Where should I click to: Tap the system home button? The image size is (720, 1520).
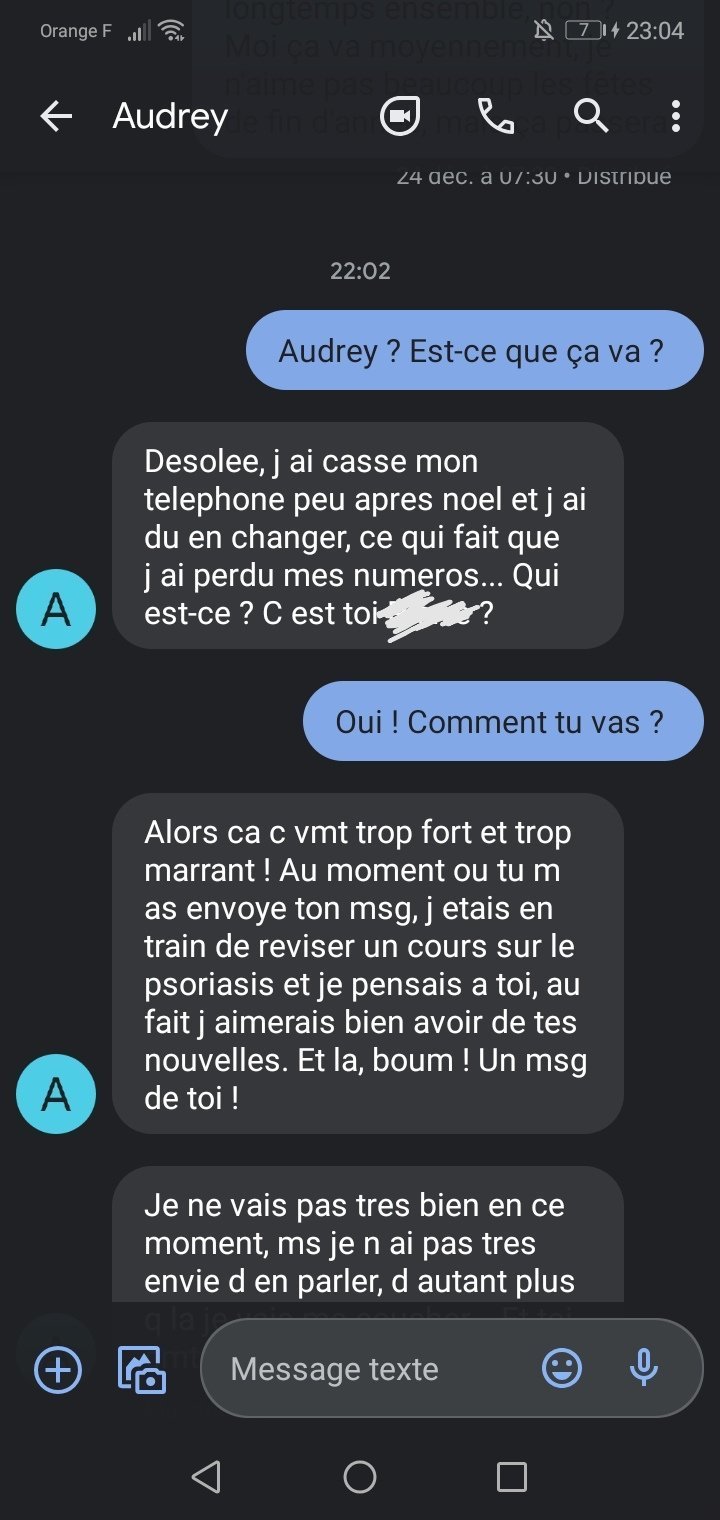tap(360, 1477)
